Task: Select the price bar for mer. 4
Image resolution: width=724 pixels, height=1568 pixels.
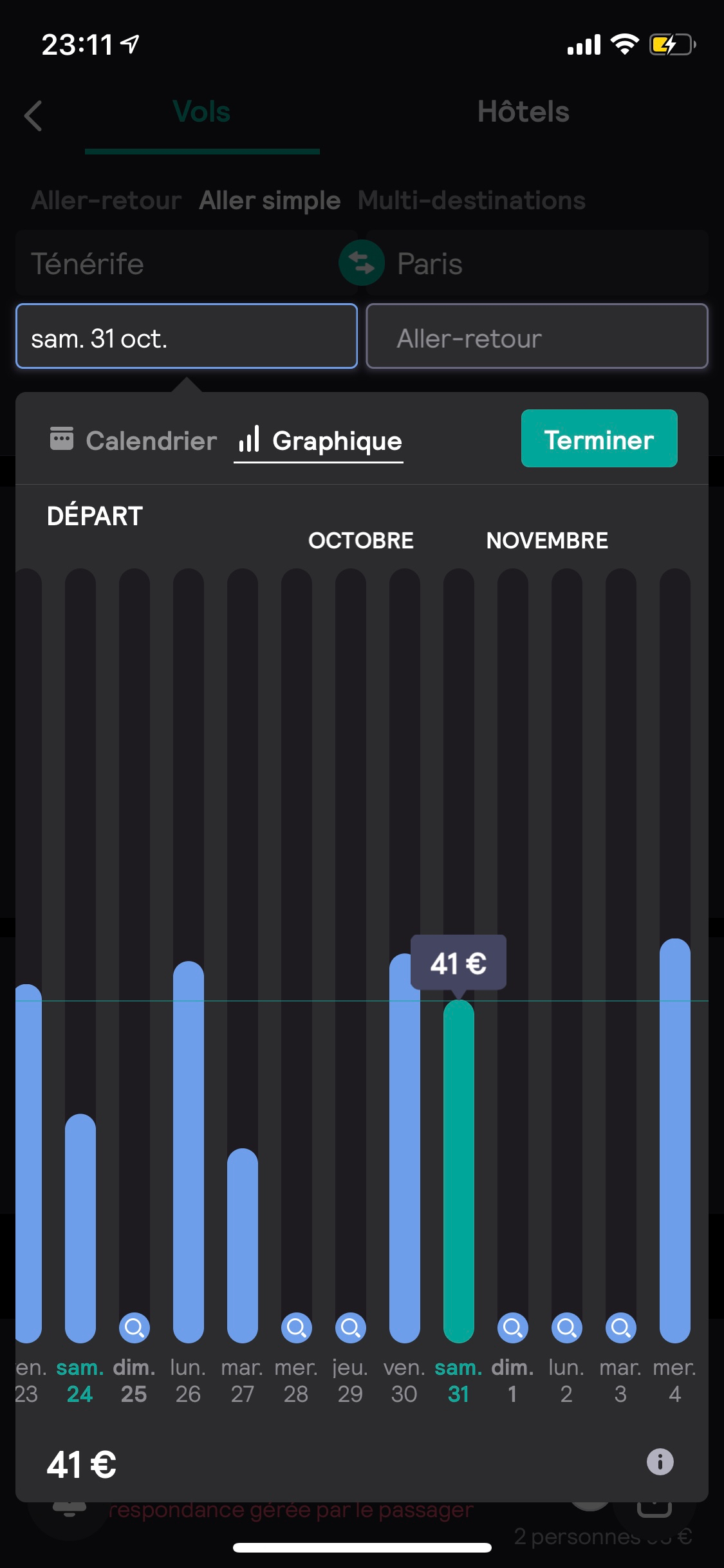Action: pos(675,1139)
